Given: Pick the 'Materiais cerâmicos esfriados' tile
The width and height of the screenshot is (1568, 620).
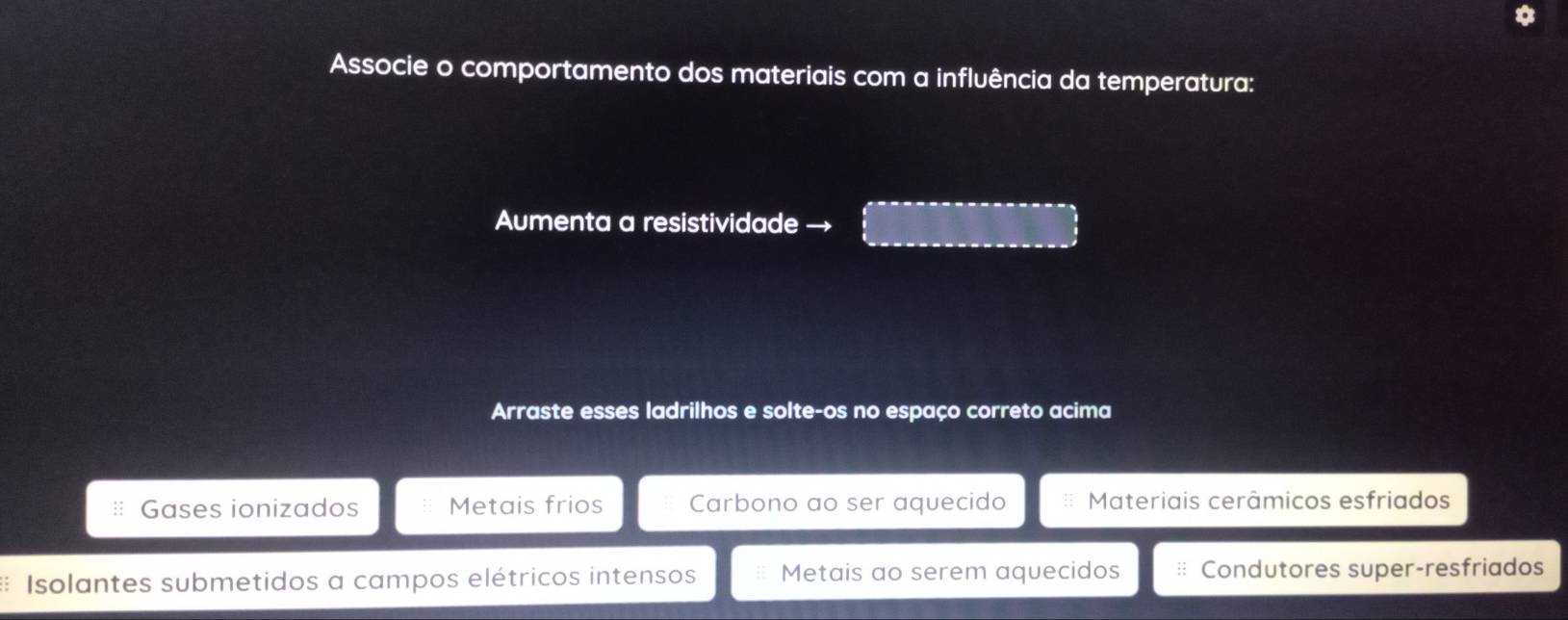Looking at the screenshot, I should pos(1253,501).
